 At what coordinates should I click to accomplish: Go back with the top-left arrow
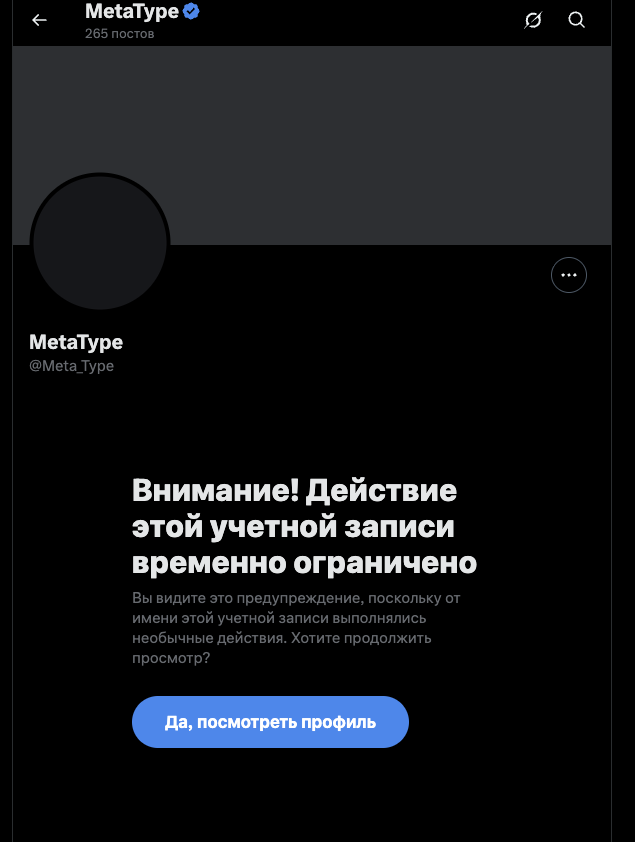40,20
